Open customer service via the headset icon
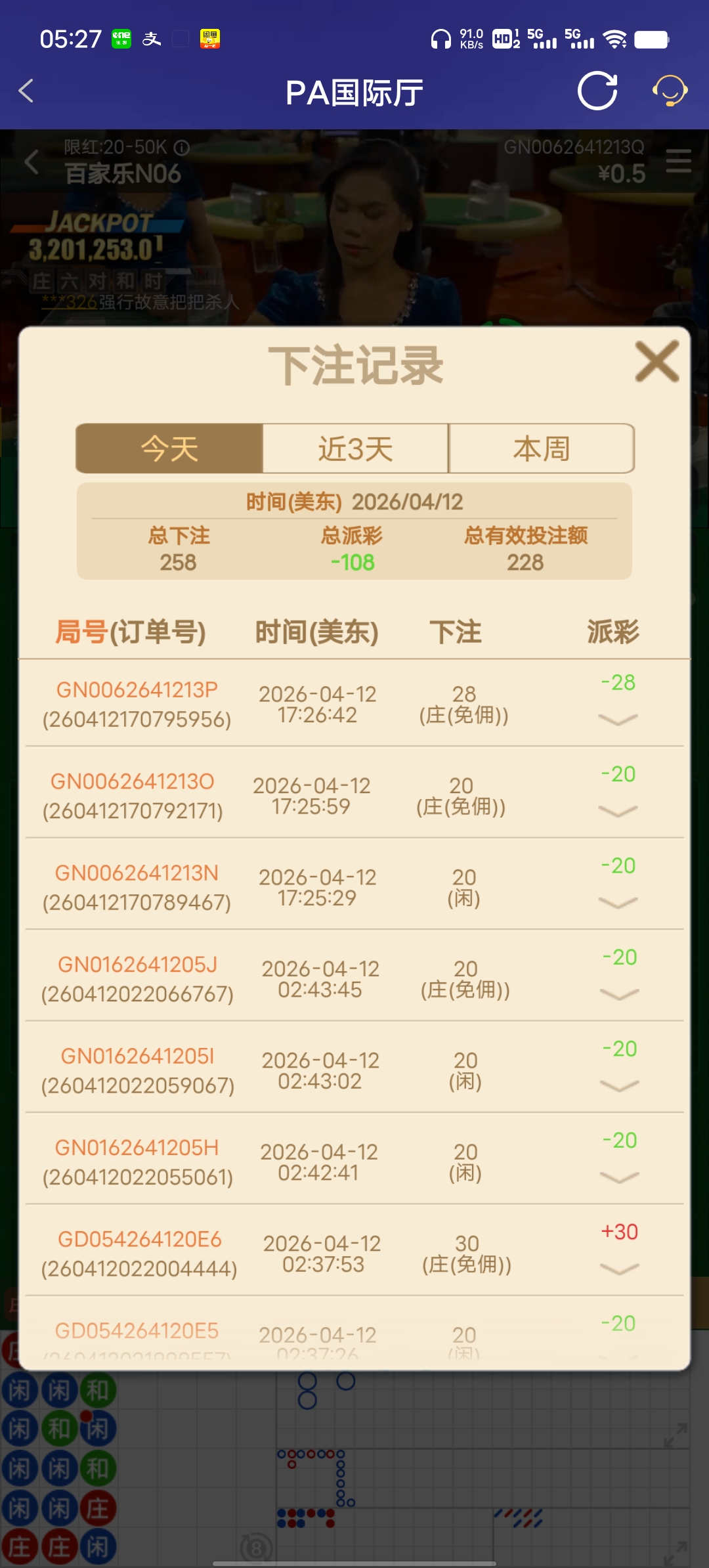The image size is (709, 1568). pyautogui.click(x=669, y=92)
